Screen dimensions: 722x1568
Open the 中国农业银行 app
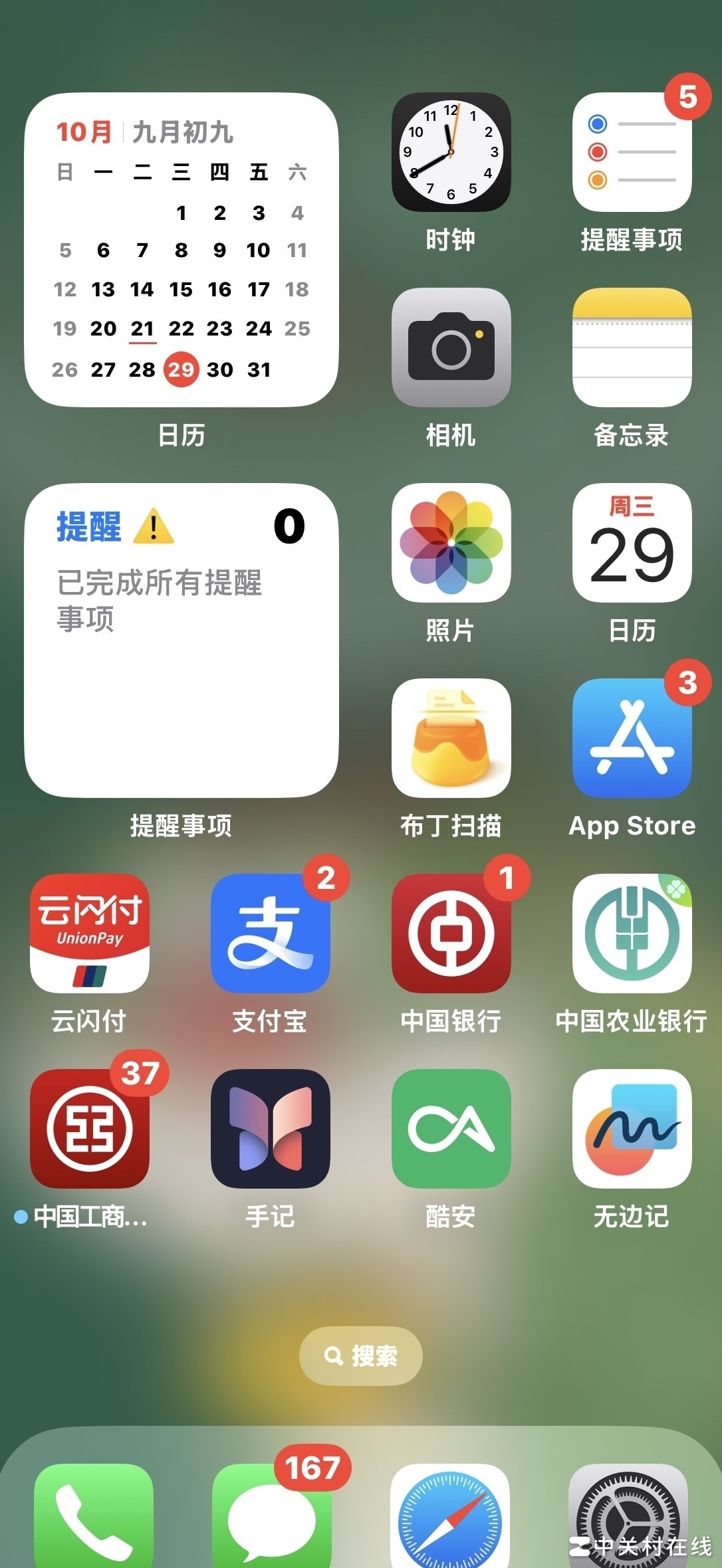coord(632,933)
